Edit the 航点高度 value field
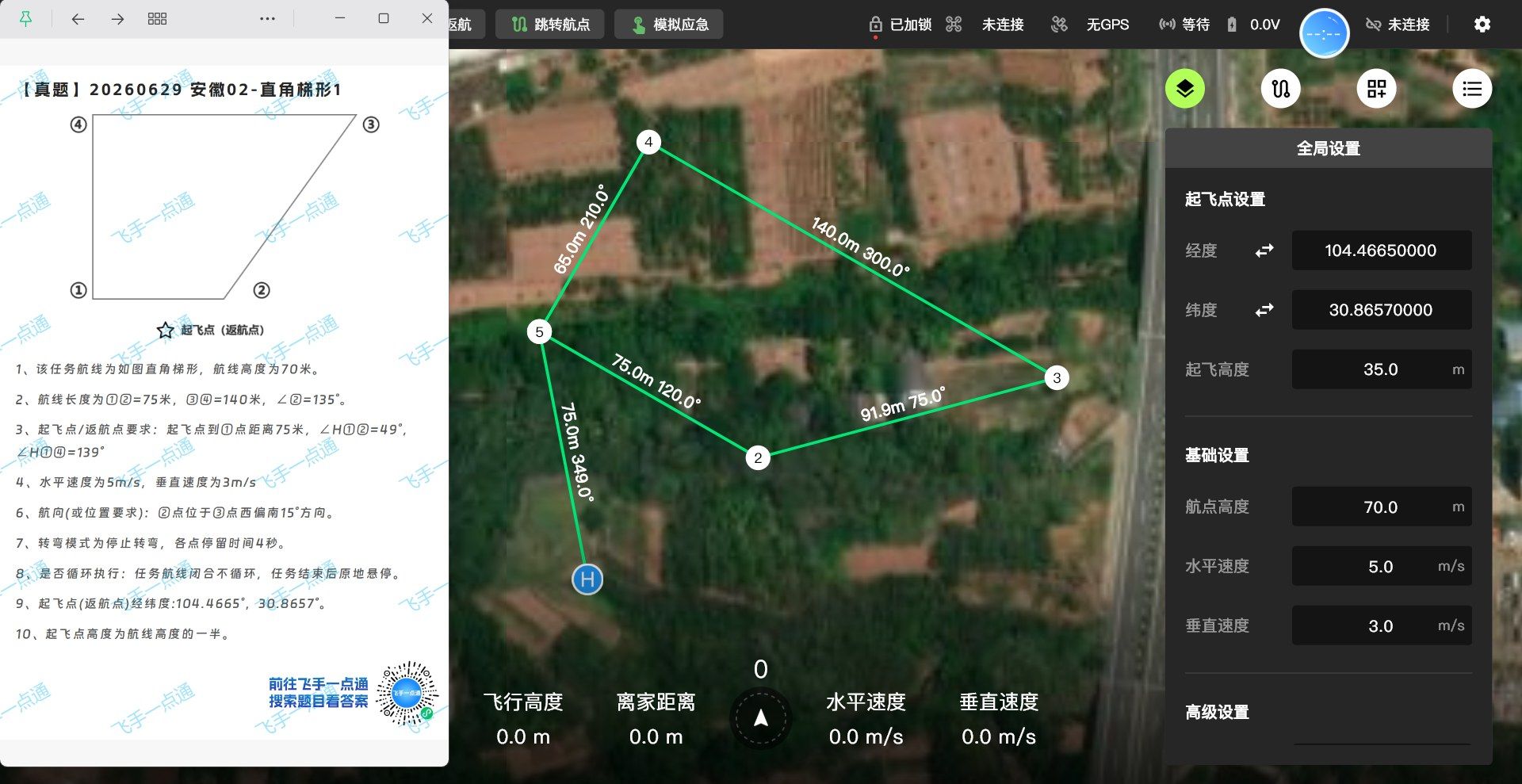The image size is (1522, 784). pos(1382,507)
